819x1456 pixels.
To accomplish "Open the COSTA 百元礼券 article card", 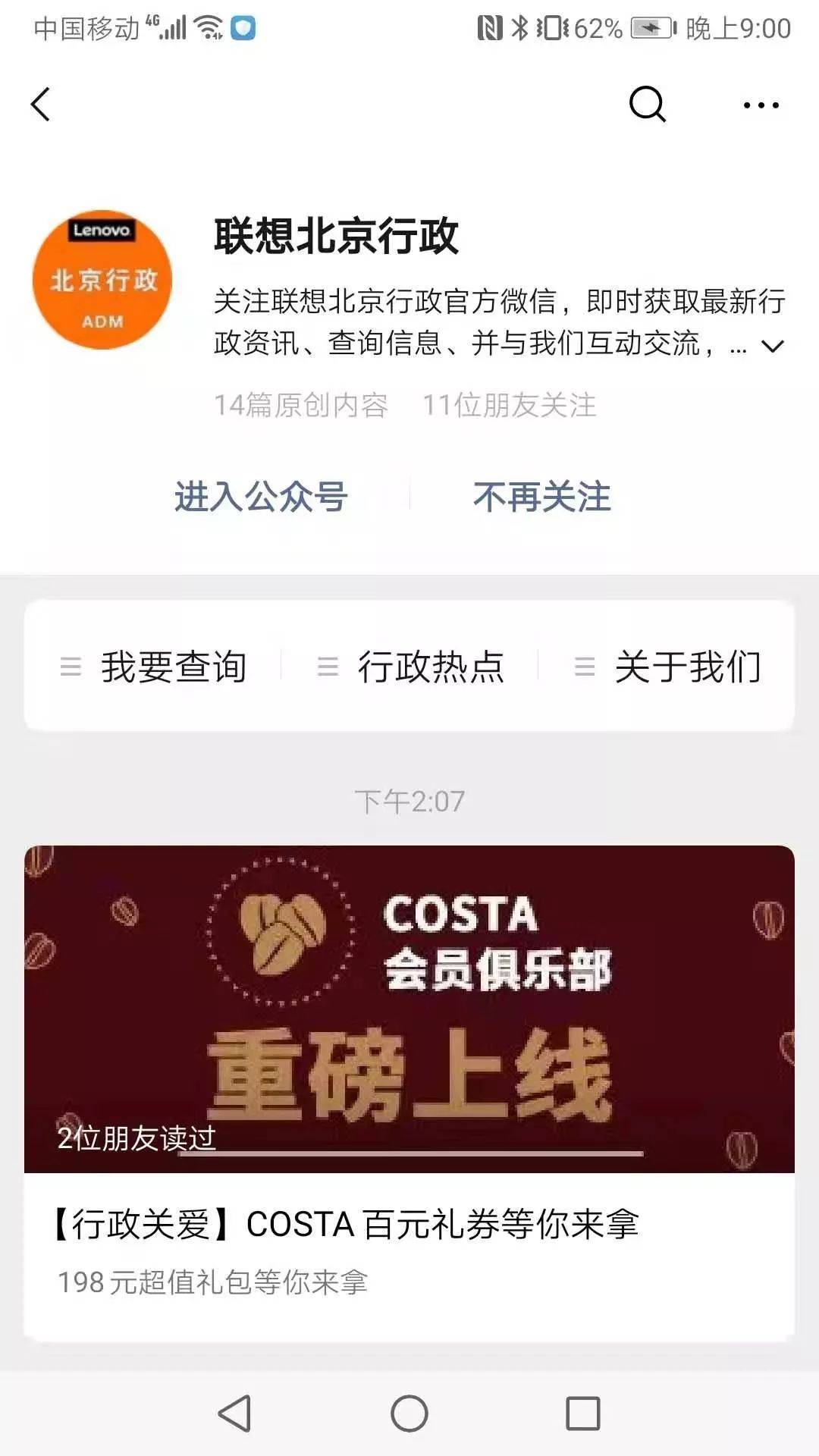I will point(409,1092).
